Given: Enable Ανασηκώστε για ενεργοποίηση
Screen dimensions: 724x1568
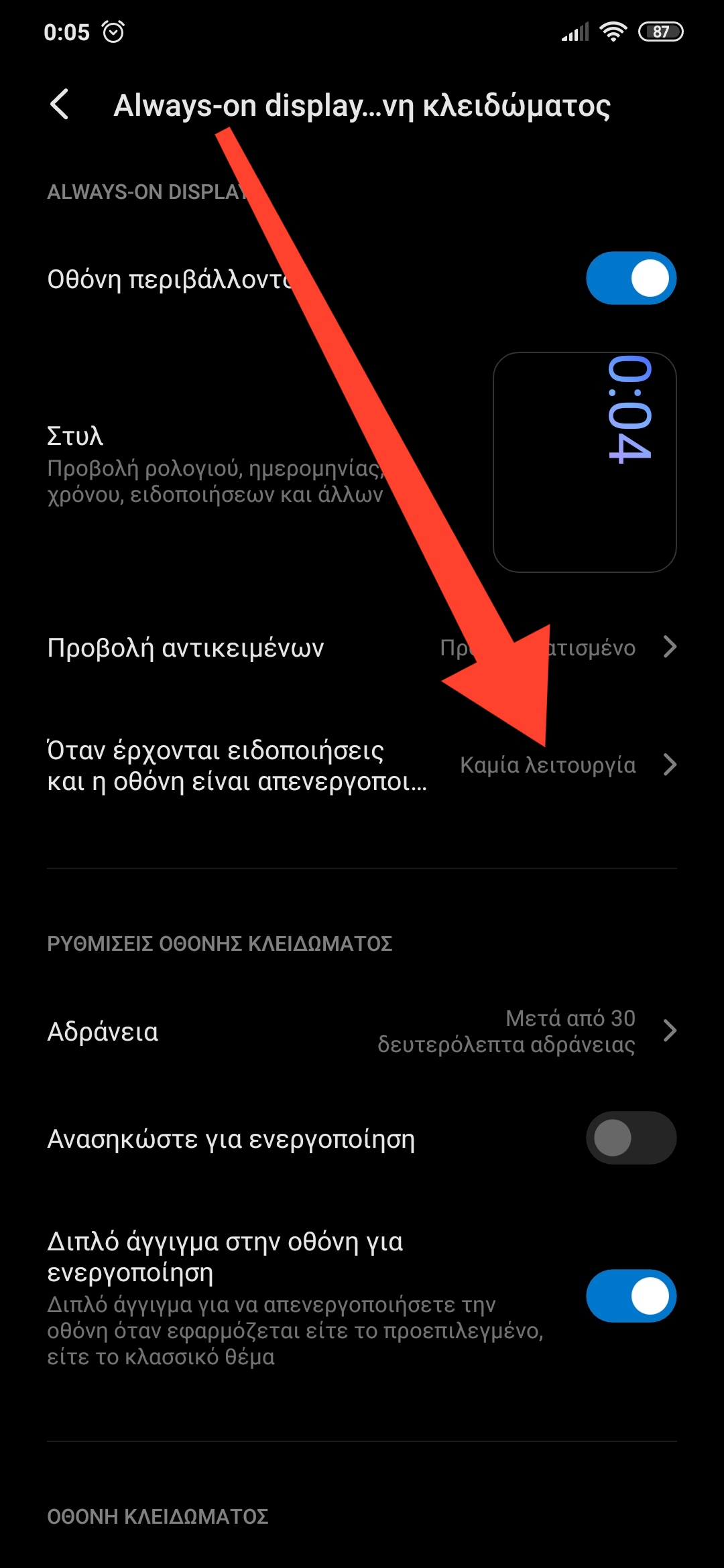Looking at the screenshot, I should point(631,1138).
